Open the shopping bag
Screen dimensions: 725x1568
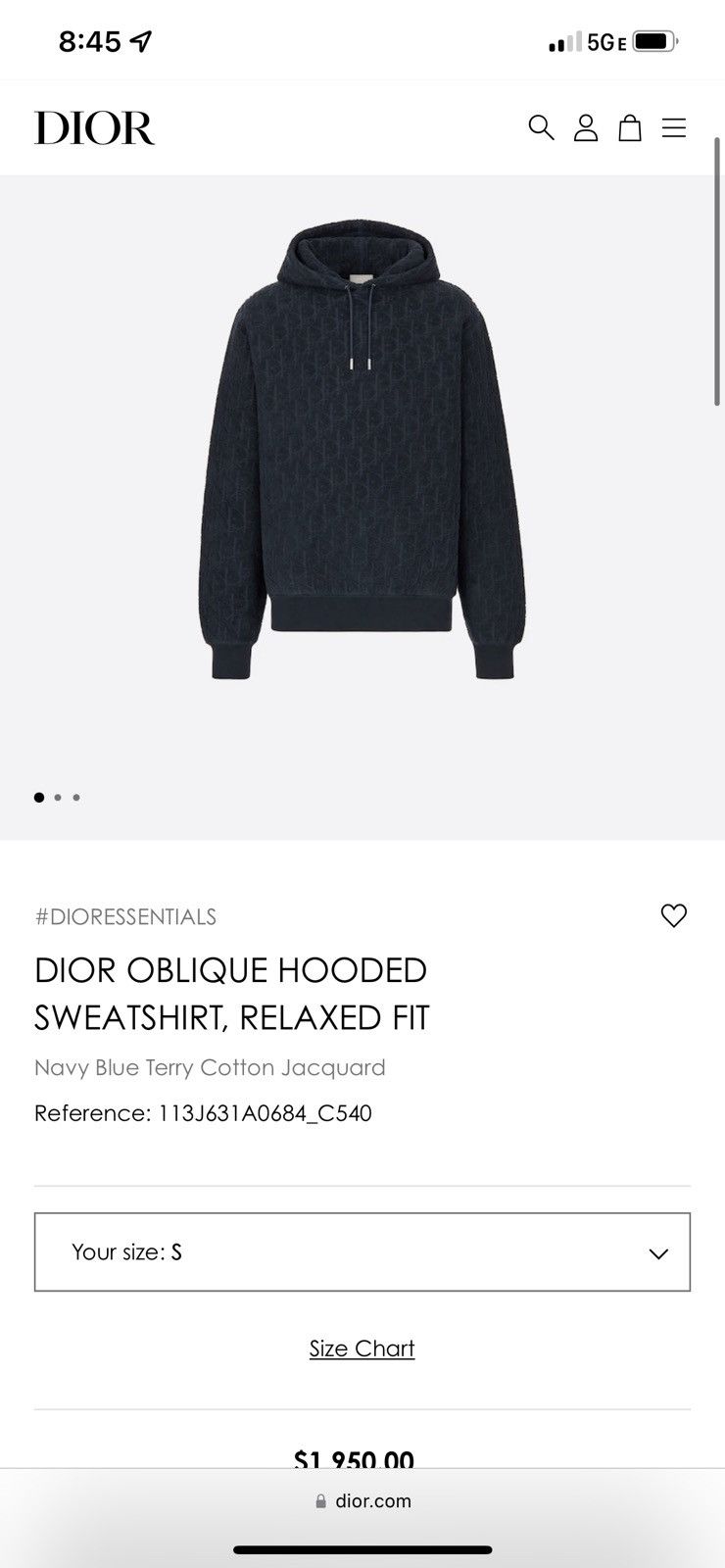(x=630, y=127)
